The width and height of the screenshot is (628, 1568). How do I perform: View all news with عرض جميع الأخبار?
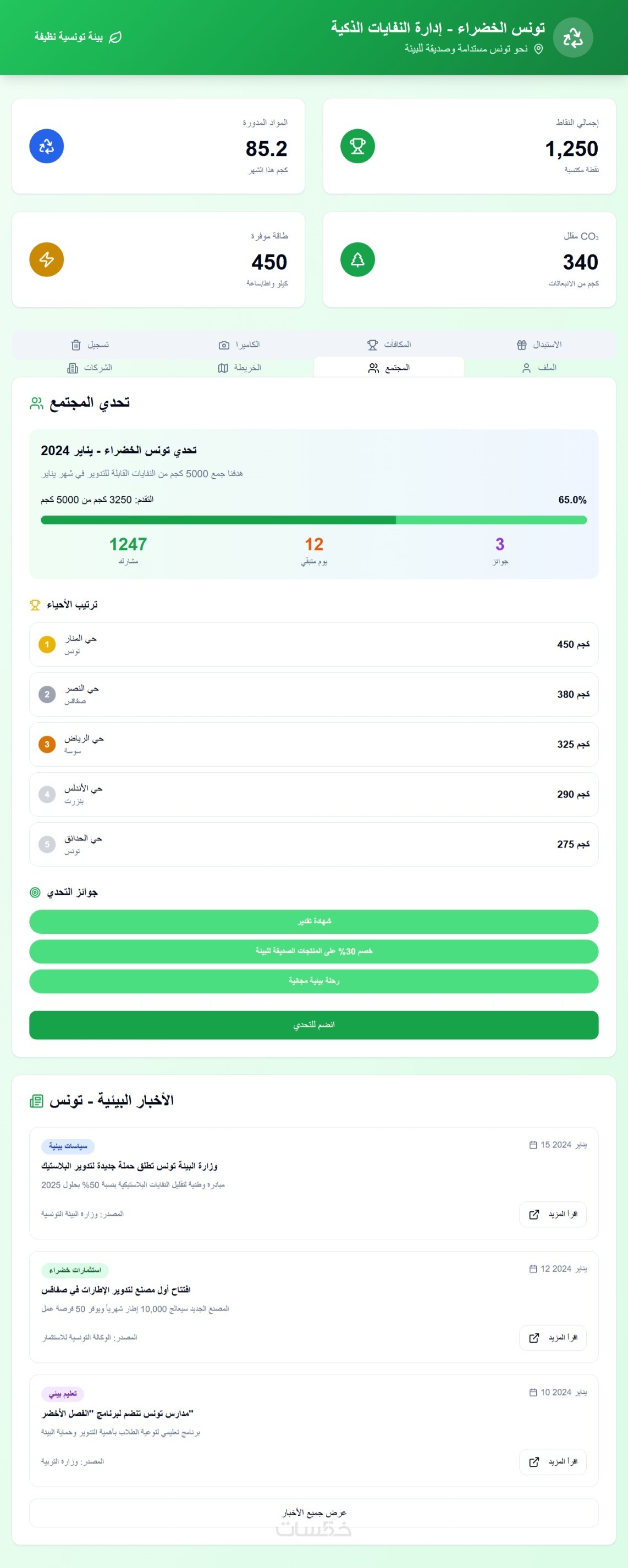(313, 1512)
